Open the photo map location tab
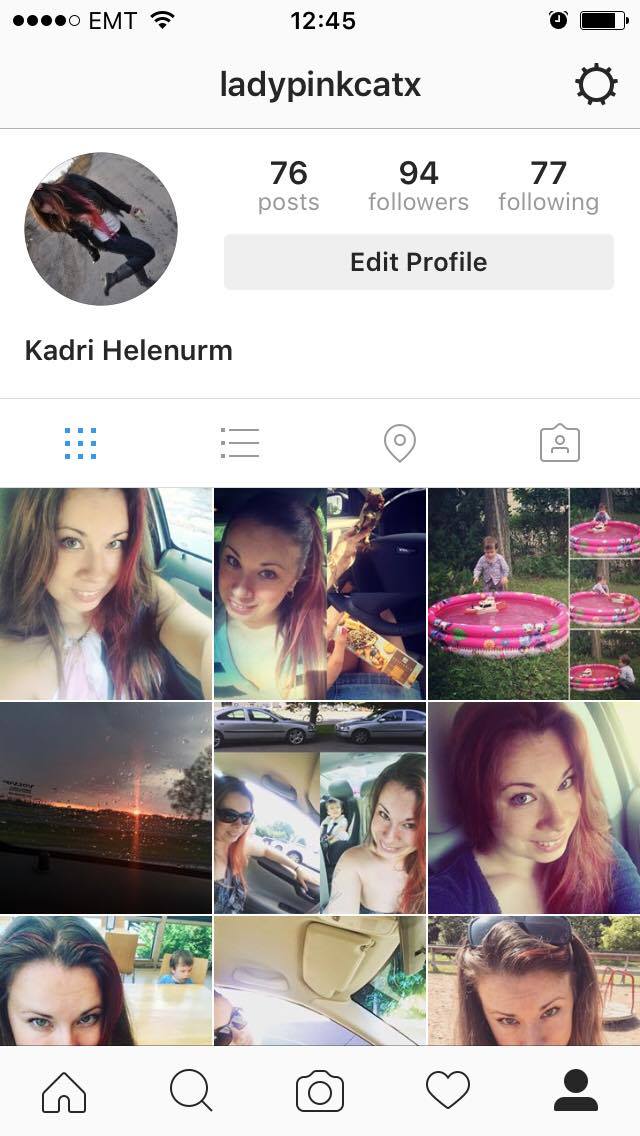This screenshot has width=640, height=1136. [x=399, y=443]
